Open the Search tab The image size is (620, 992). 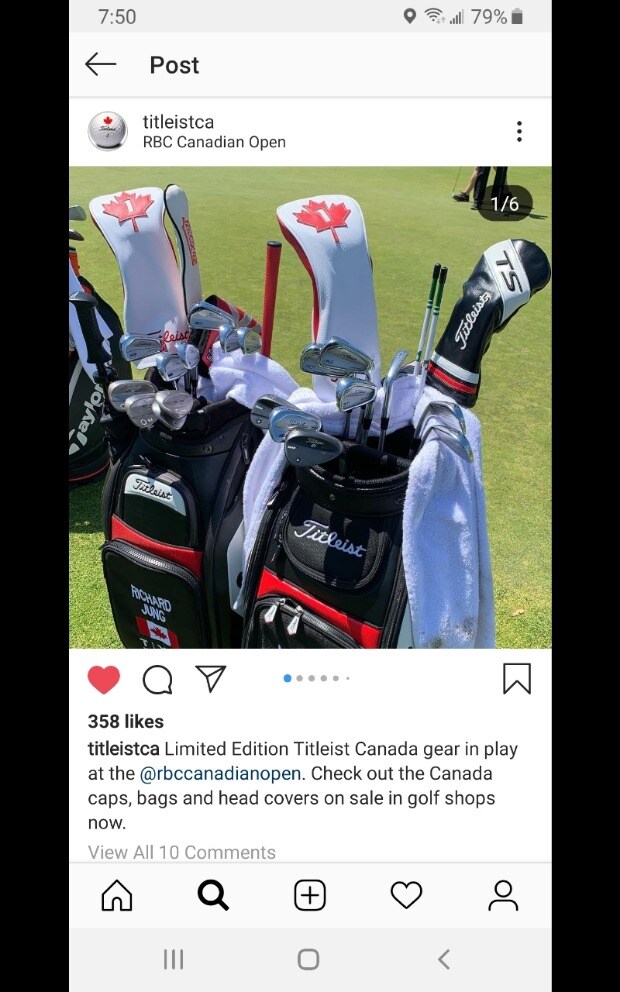coord(213,895)
